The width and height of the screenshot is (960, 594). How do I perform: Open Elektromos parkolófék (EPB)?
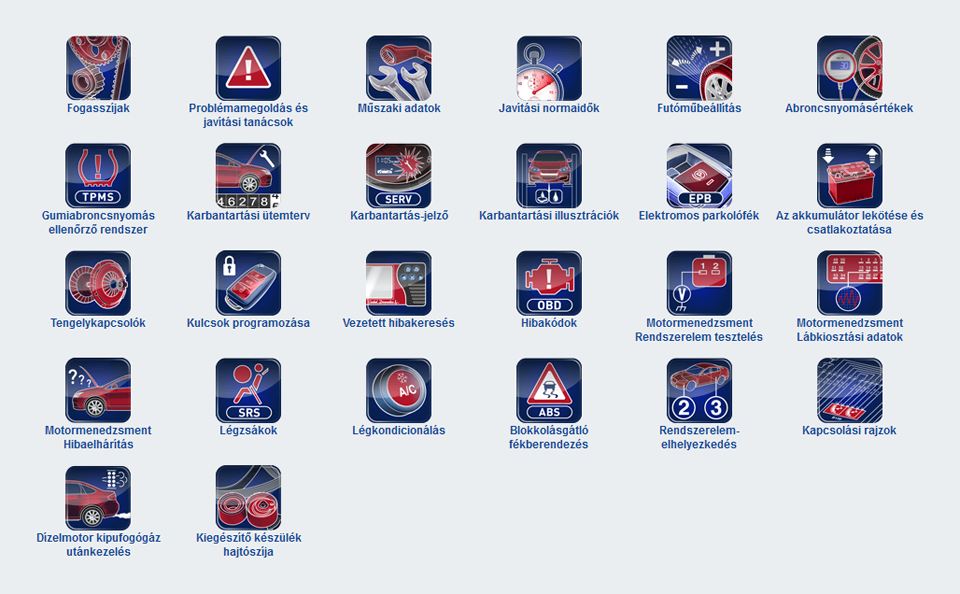(x=699, y=175)
